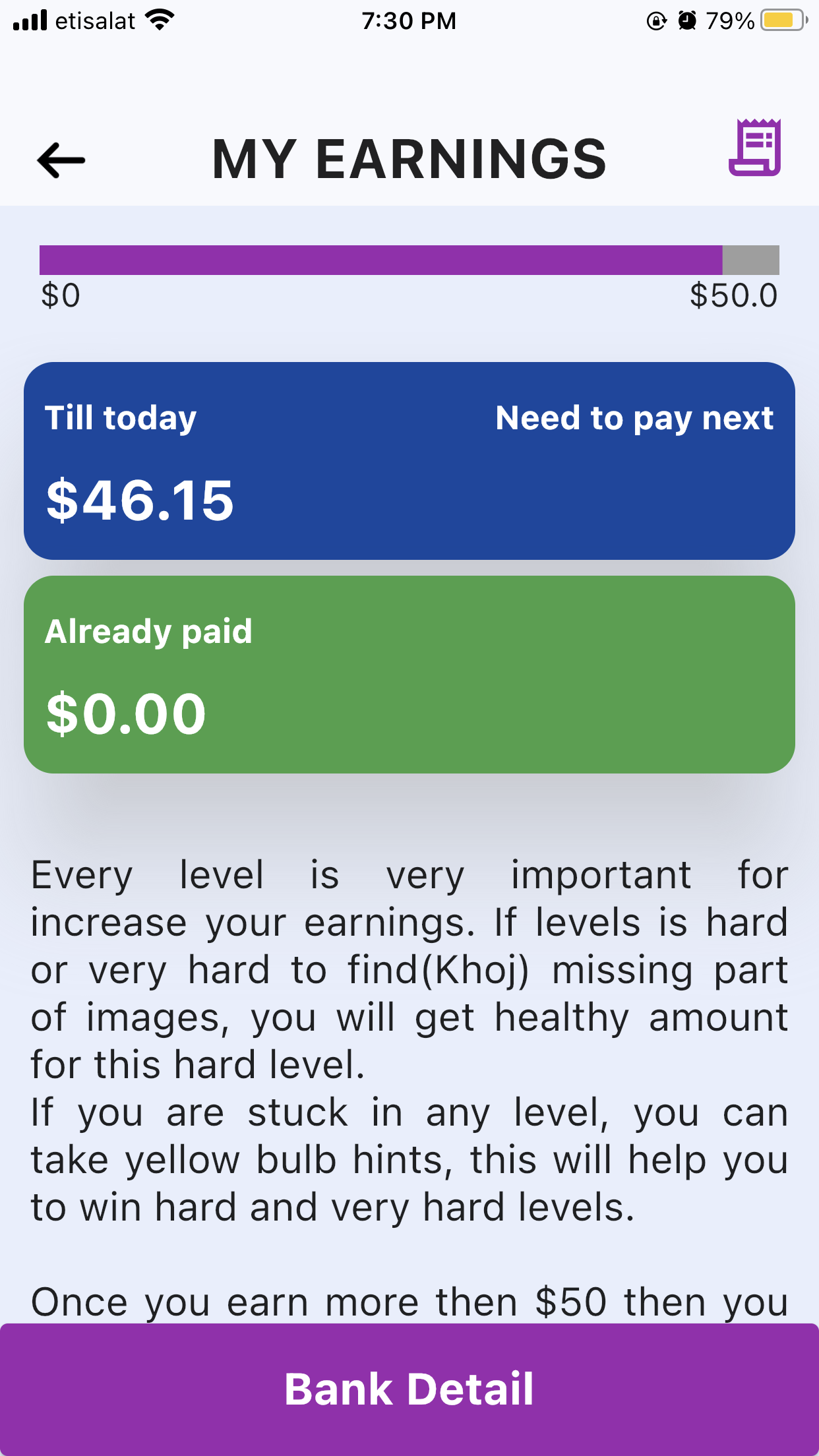Open the Bank Detail button

tap(409, 1389)
